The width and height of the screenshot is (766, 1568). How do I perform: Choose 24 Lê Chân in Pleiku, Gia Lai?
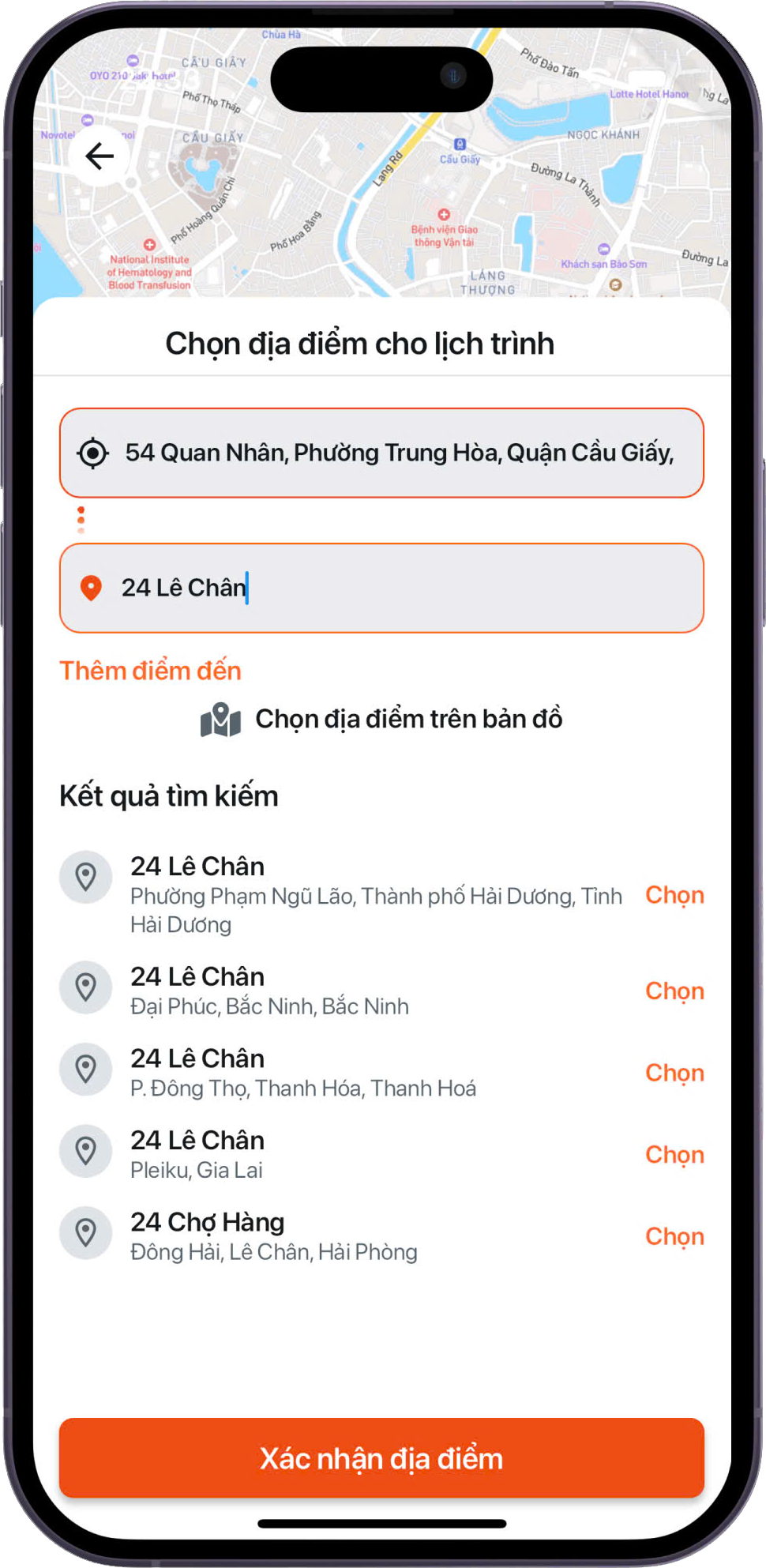pos(674,1155)
